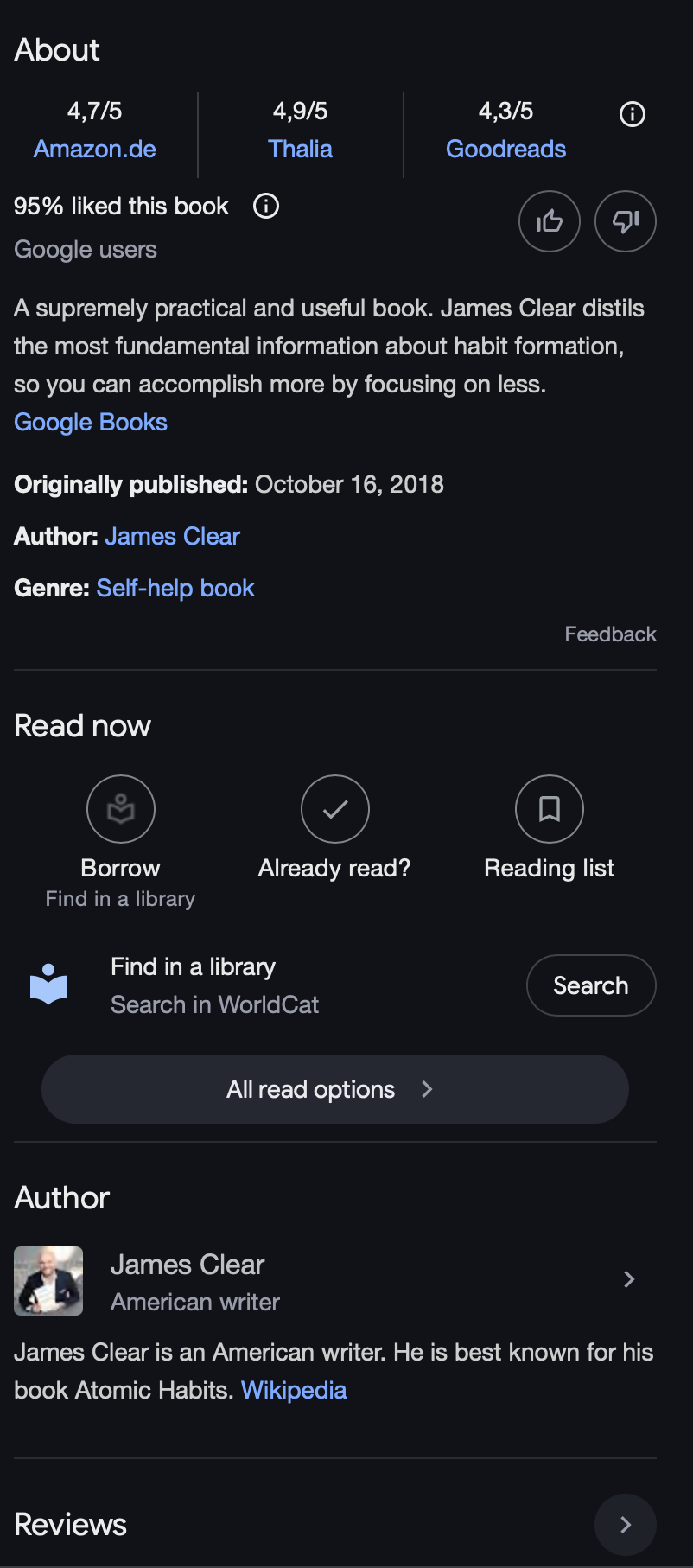
Task: Expand the Reviews section arrow
Action: (626, 1525)
